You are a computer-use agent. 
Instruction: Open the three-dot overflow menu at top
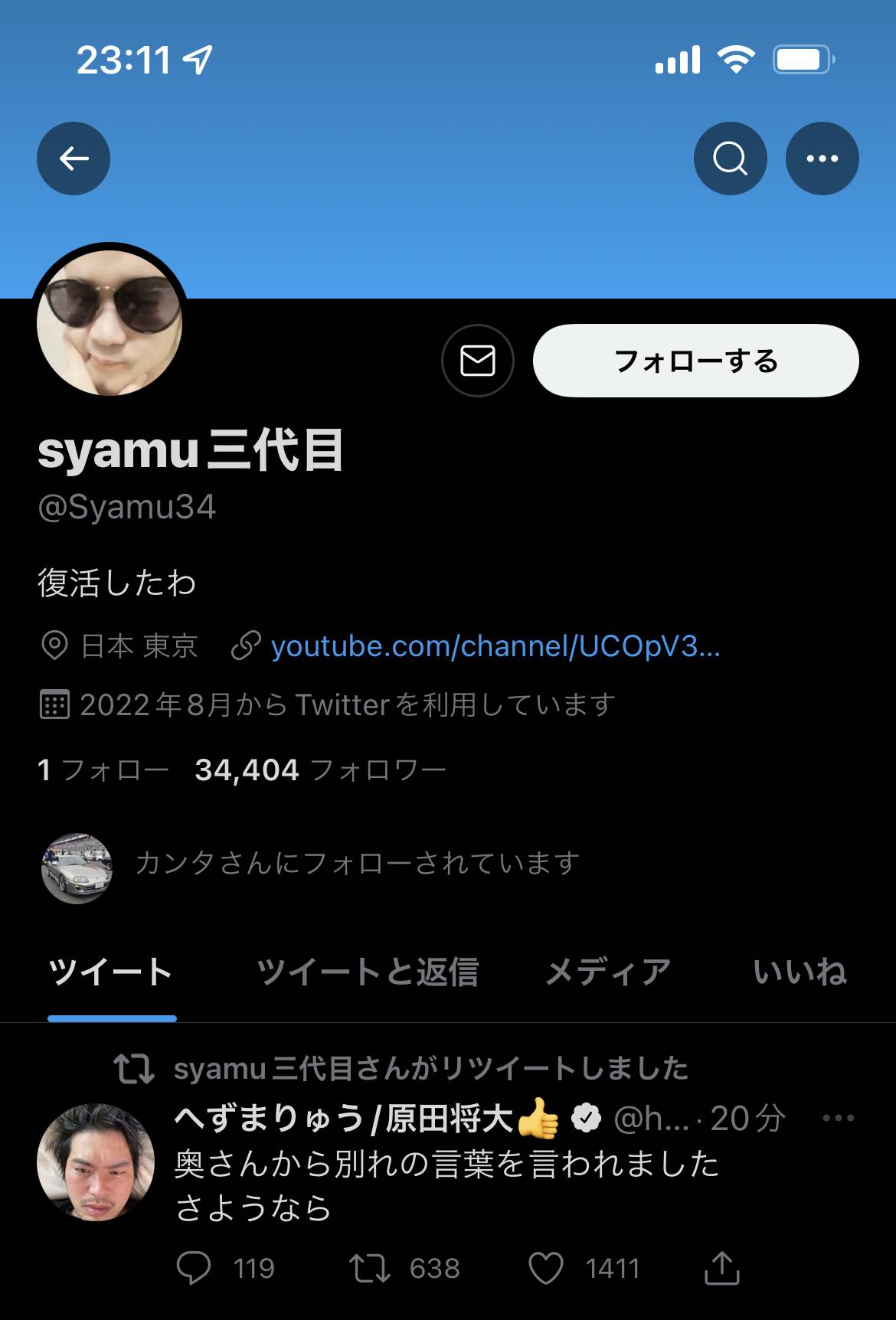[x=822, y=158]
